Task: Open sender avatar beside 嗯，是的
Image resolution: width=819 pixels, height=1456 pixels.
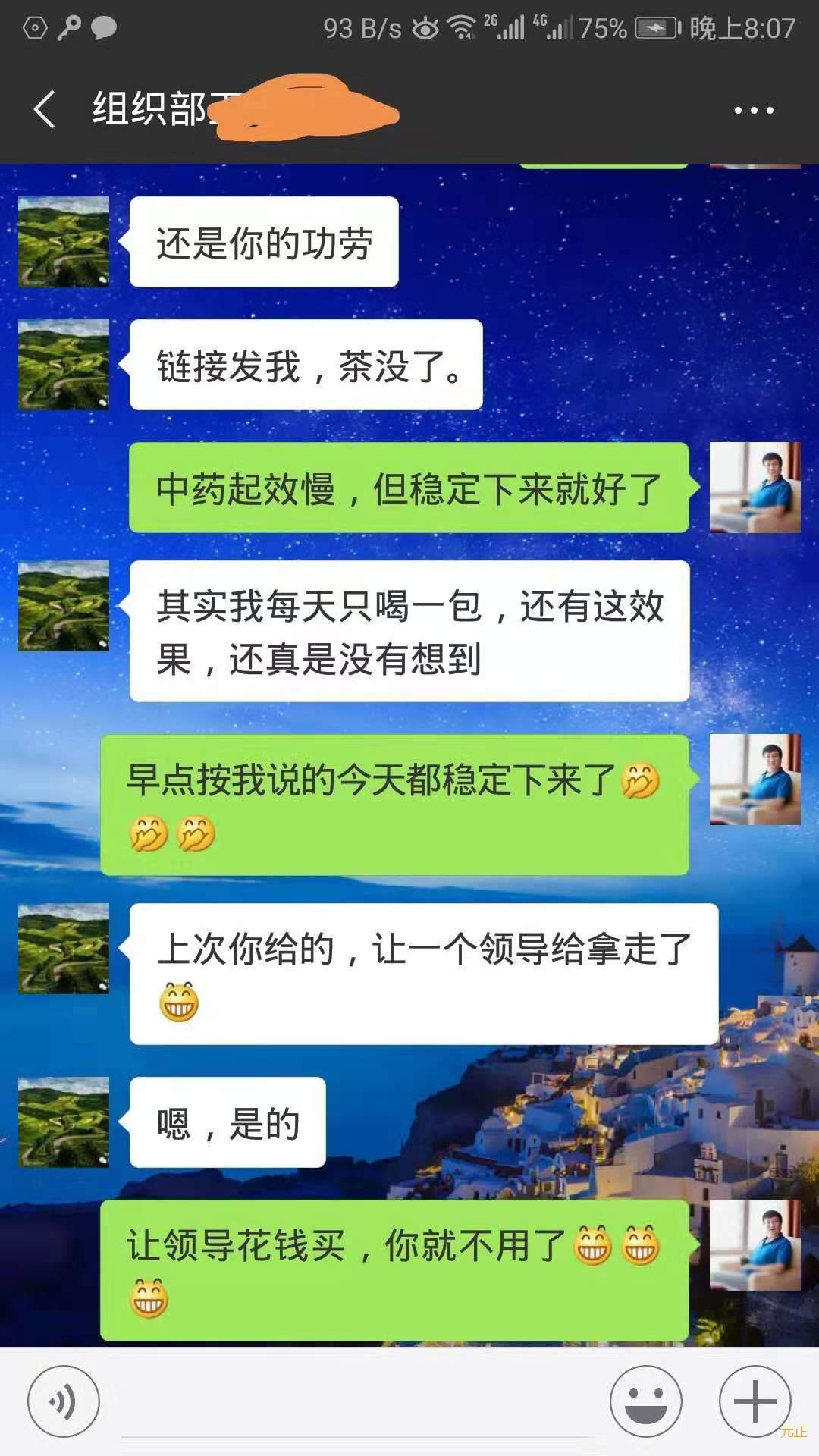Action: (64, 1122)
